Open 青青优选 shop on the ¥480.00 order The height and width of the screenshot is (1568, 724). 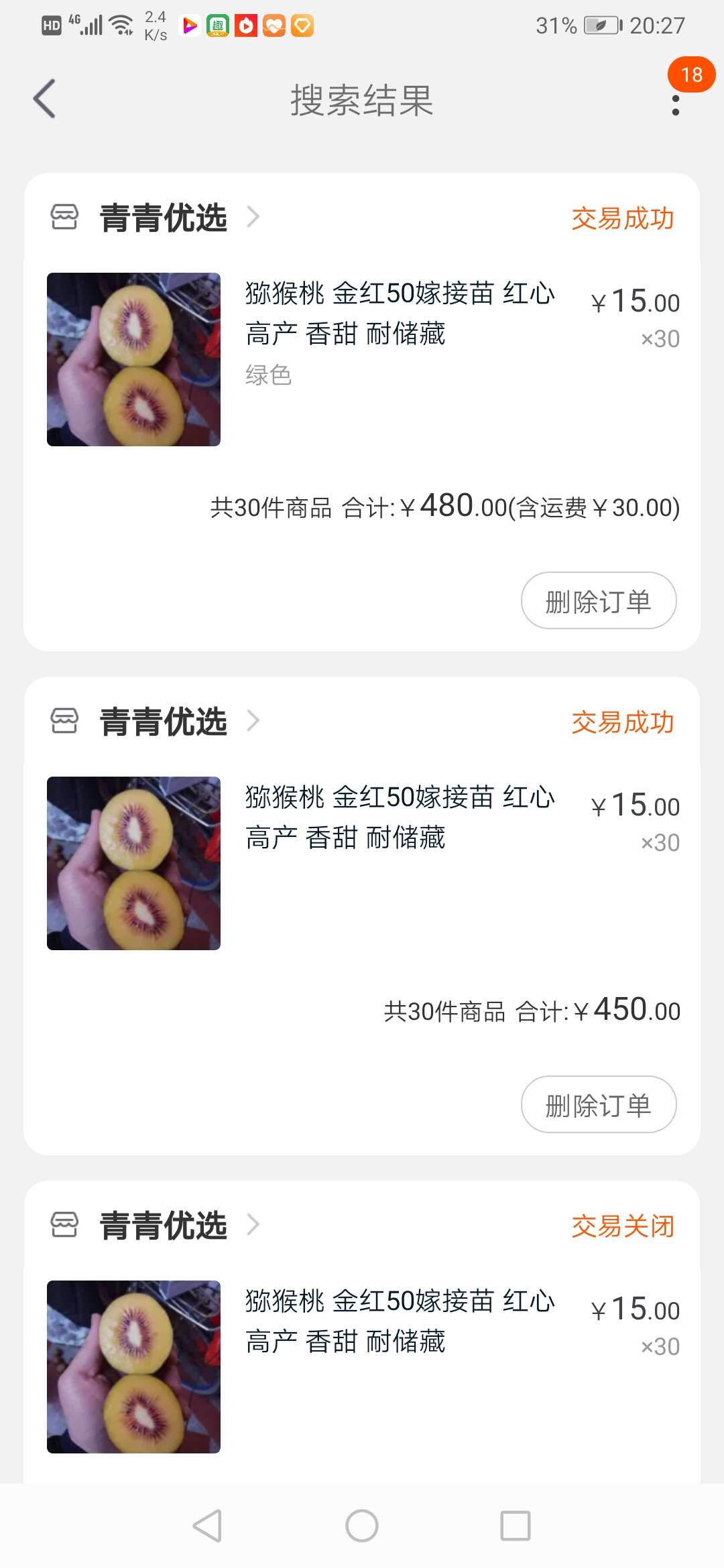[x=164, y=218]
